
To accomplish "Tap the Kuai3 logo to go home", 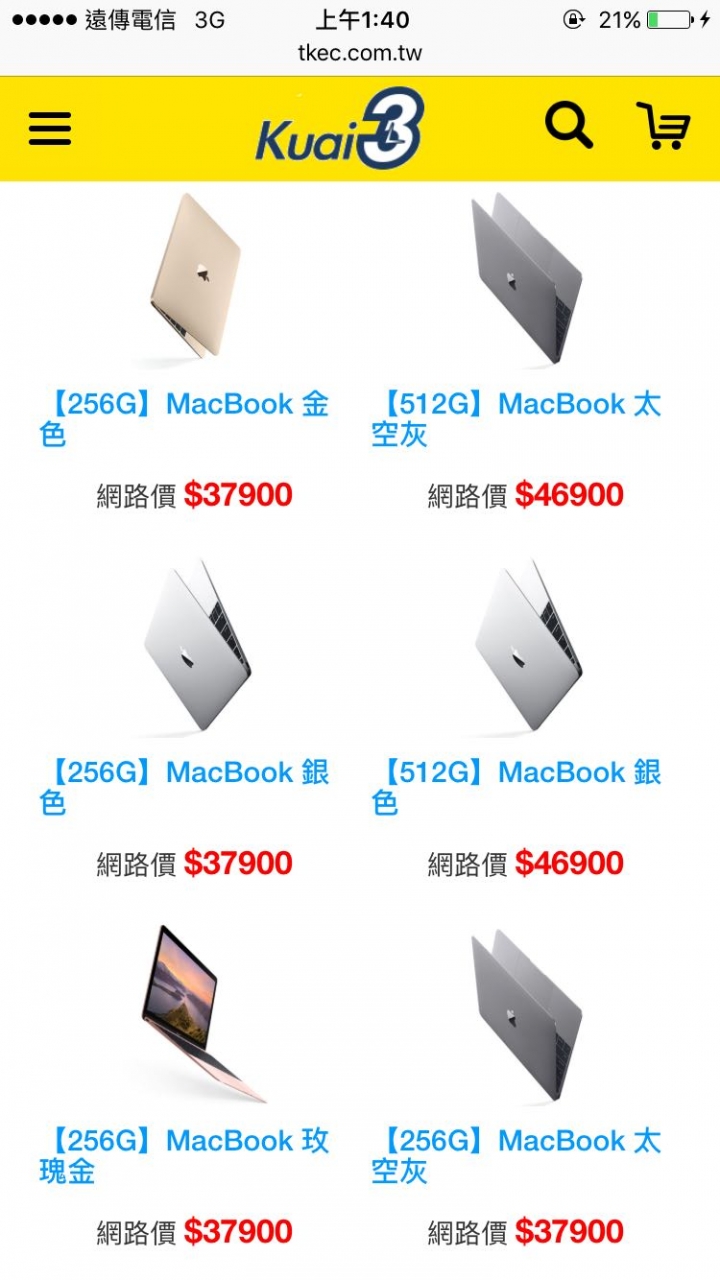I will 340,128.
